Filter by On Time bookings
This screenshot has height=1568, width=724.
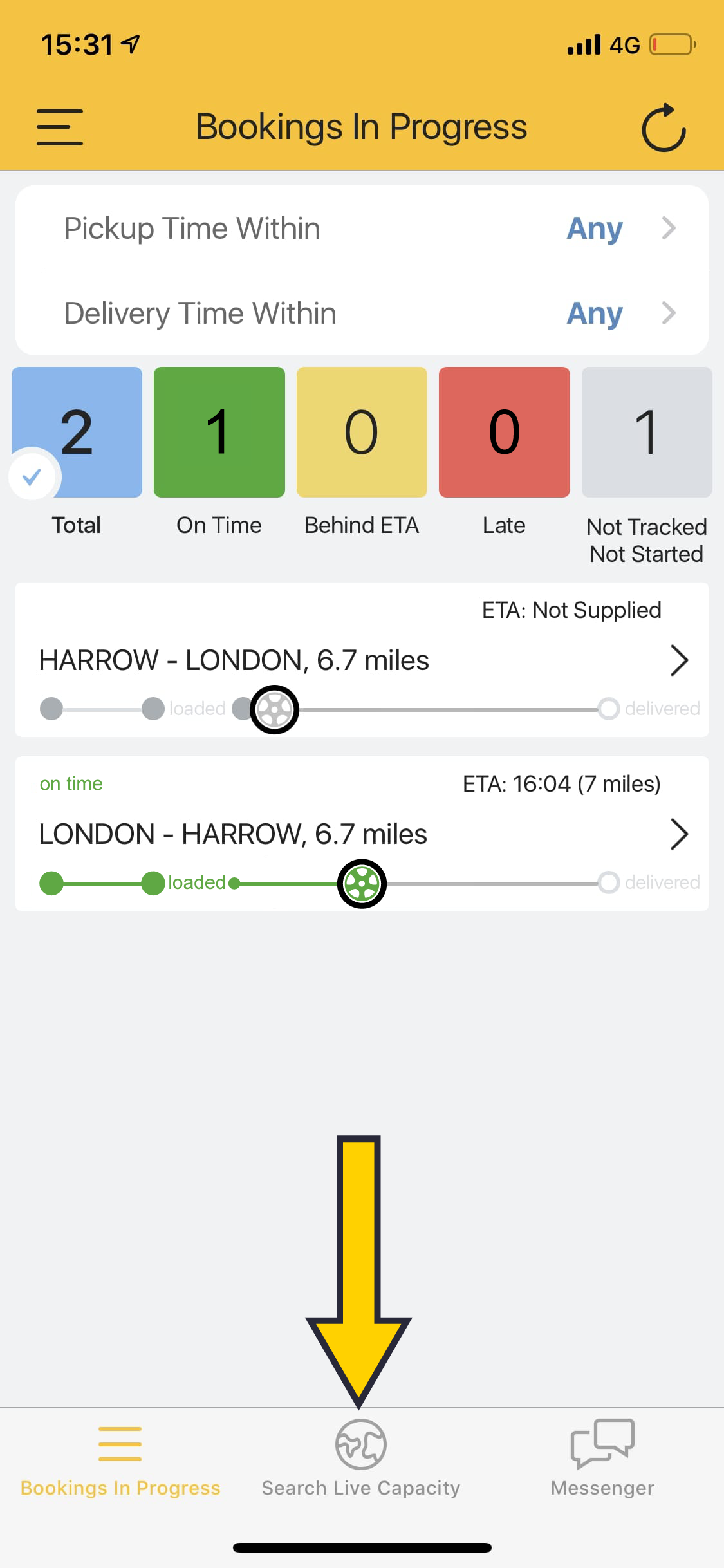(219, 433)
